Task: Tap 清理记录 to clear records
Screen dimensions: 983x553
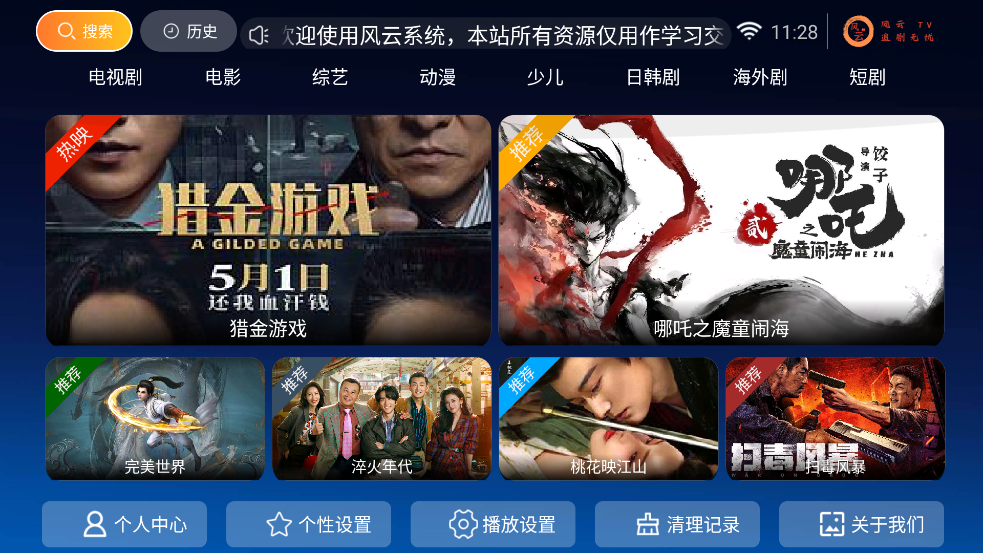Action: click(677, 524)
